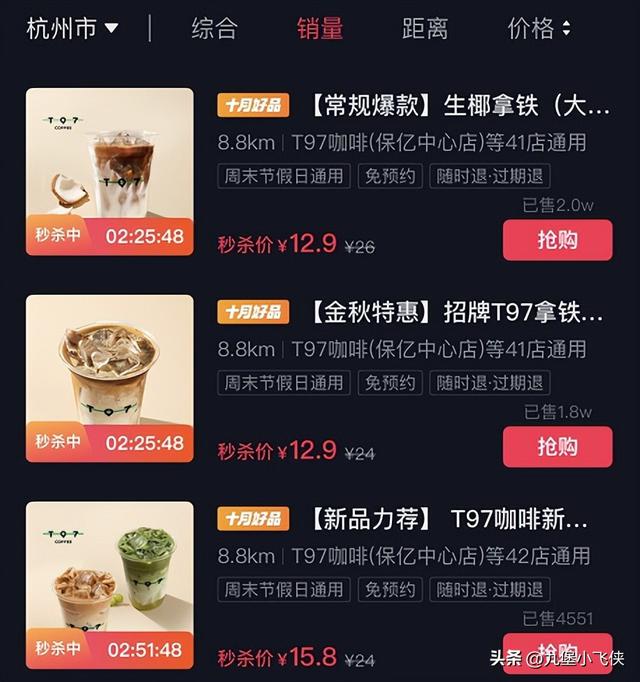
Task: Switch to the 综合 sorting tab
Action: [x=214, y=28]
